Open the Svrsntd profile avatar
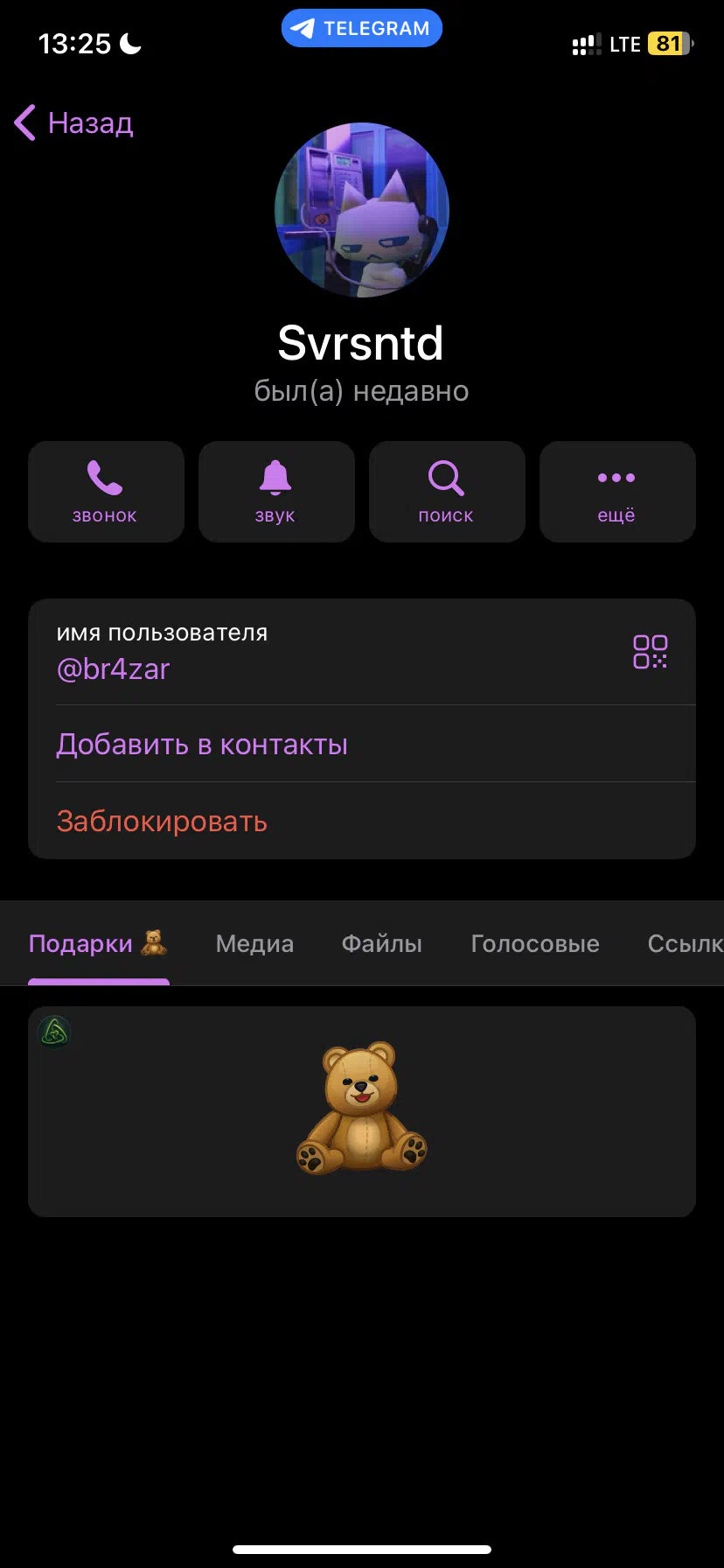724x1568 pixels. pyautogui.click(x=362, y=210)
